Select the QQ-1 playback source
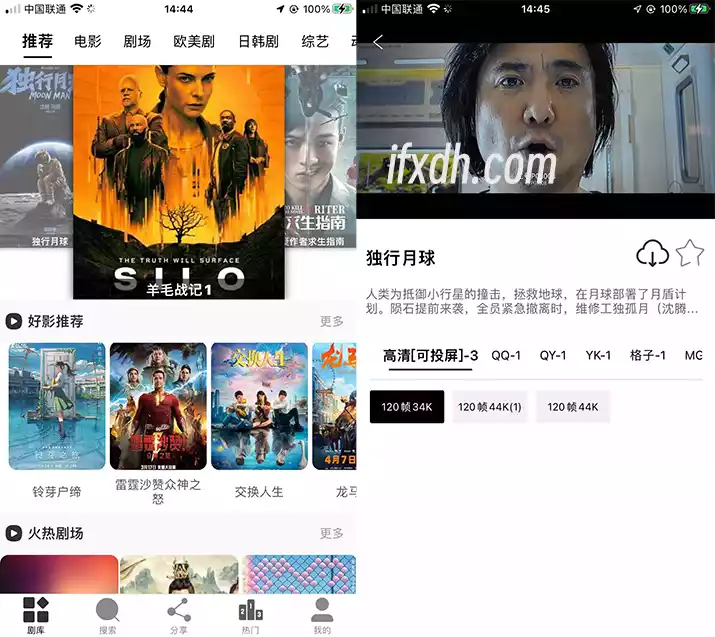The width and height of the screenshot is (715, 637). click(506, 356)
